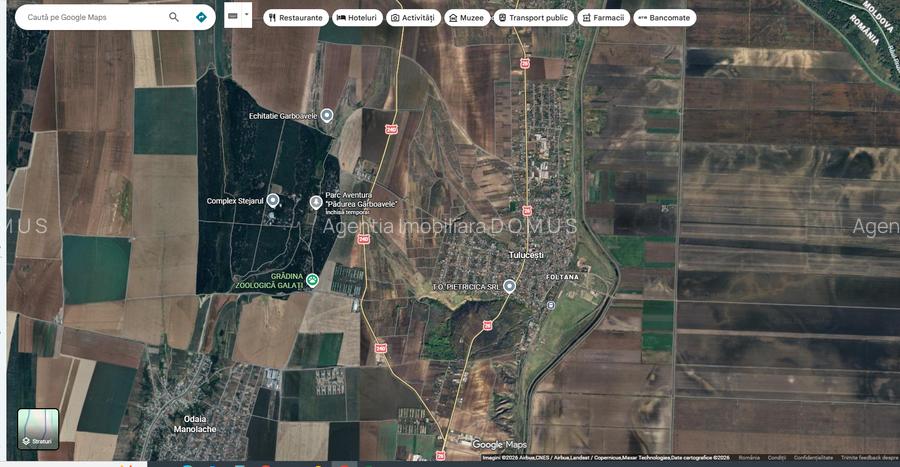Select the Activități chip
Viewport: 900px width, 467px height.
412,18
